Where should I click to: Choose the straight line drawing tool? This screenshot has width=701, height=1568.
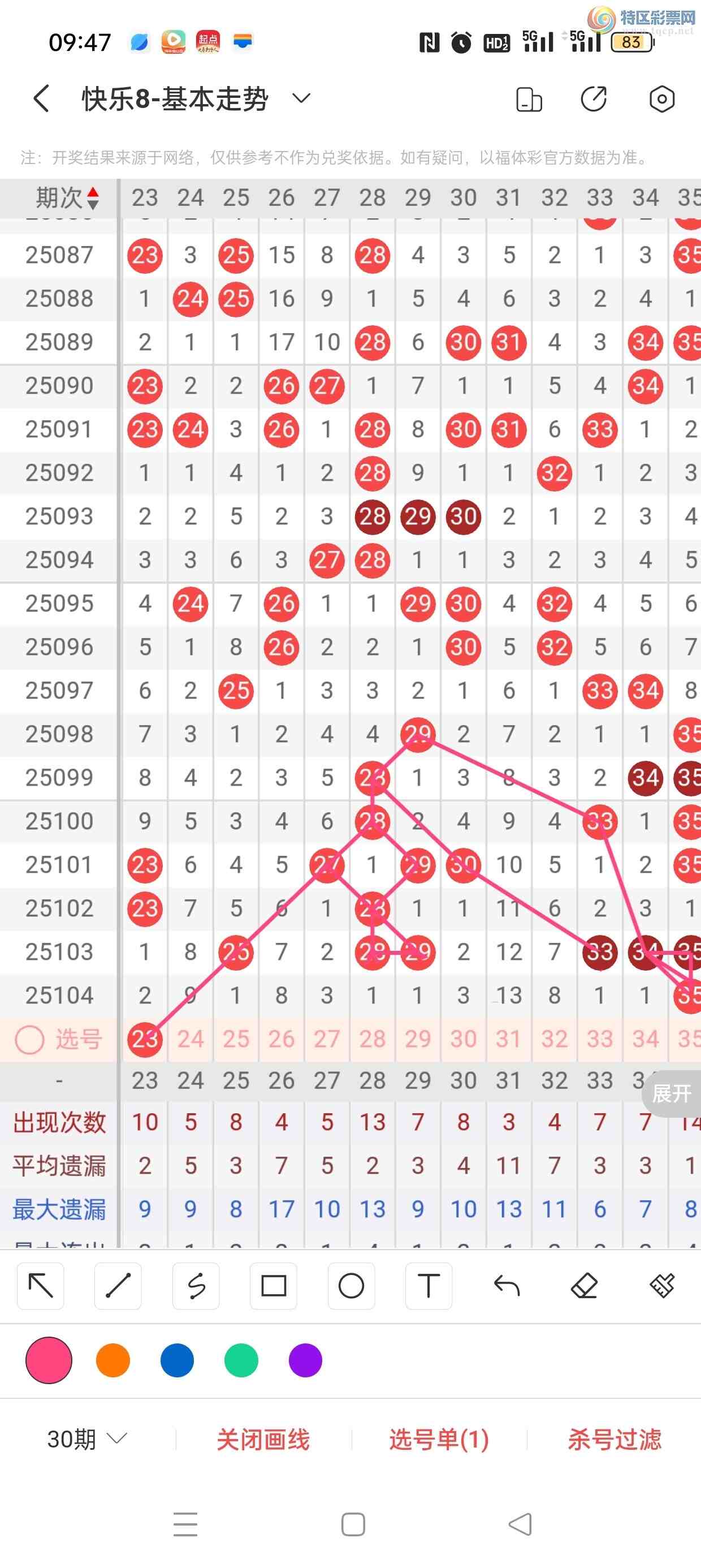(118, 1286)
